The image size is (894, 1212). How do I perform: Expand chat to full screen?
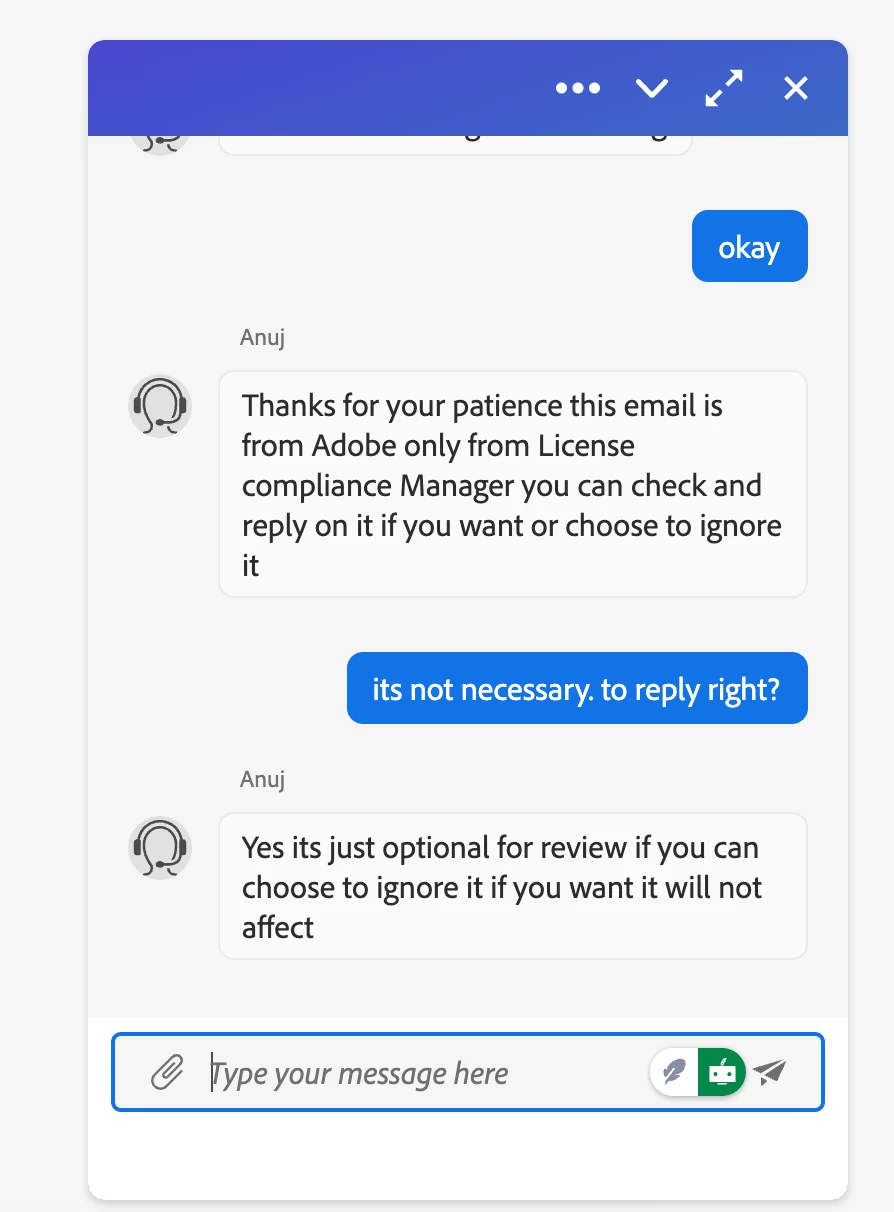click(724, 88)
